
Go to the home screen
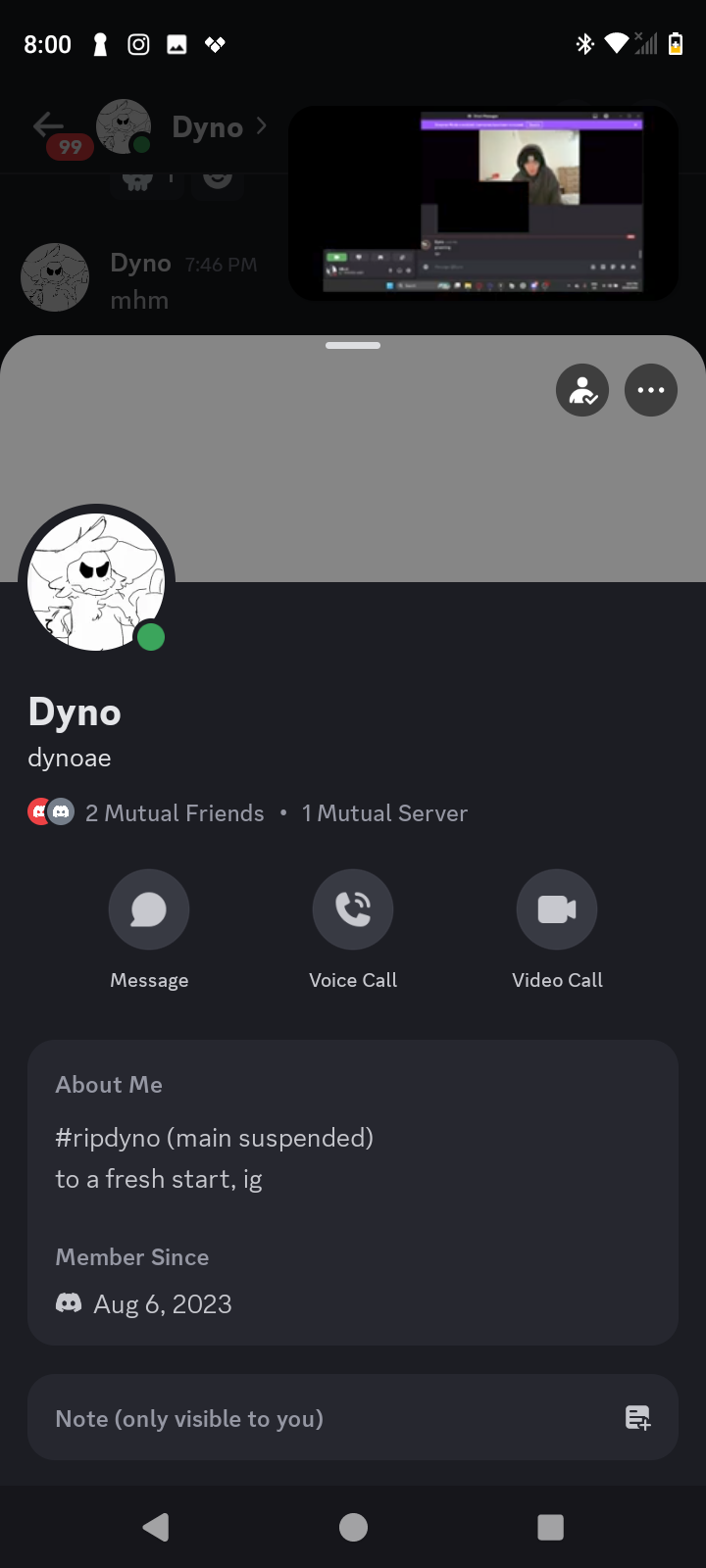pos(353,1527)
